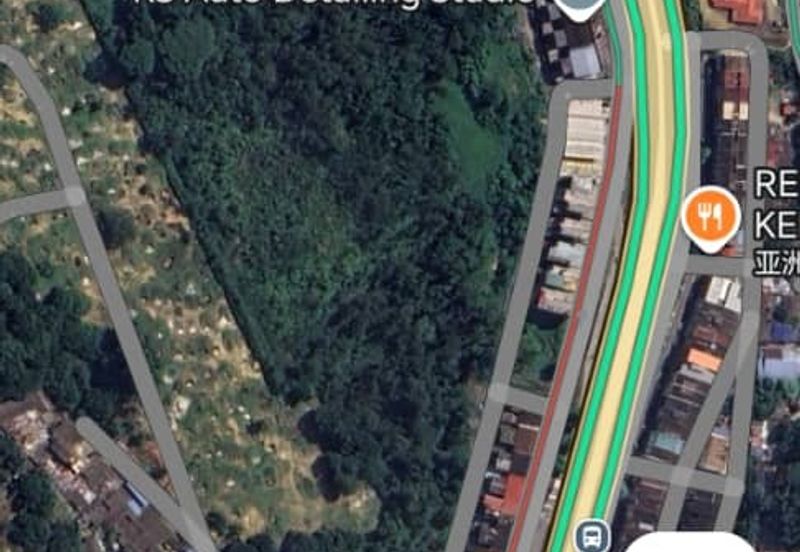Screen dimensions: 800x552
Task: Select the Auto Detailing Studio place pin
Action: [x=580, y=8]
